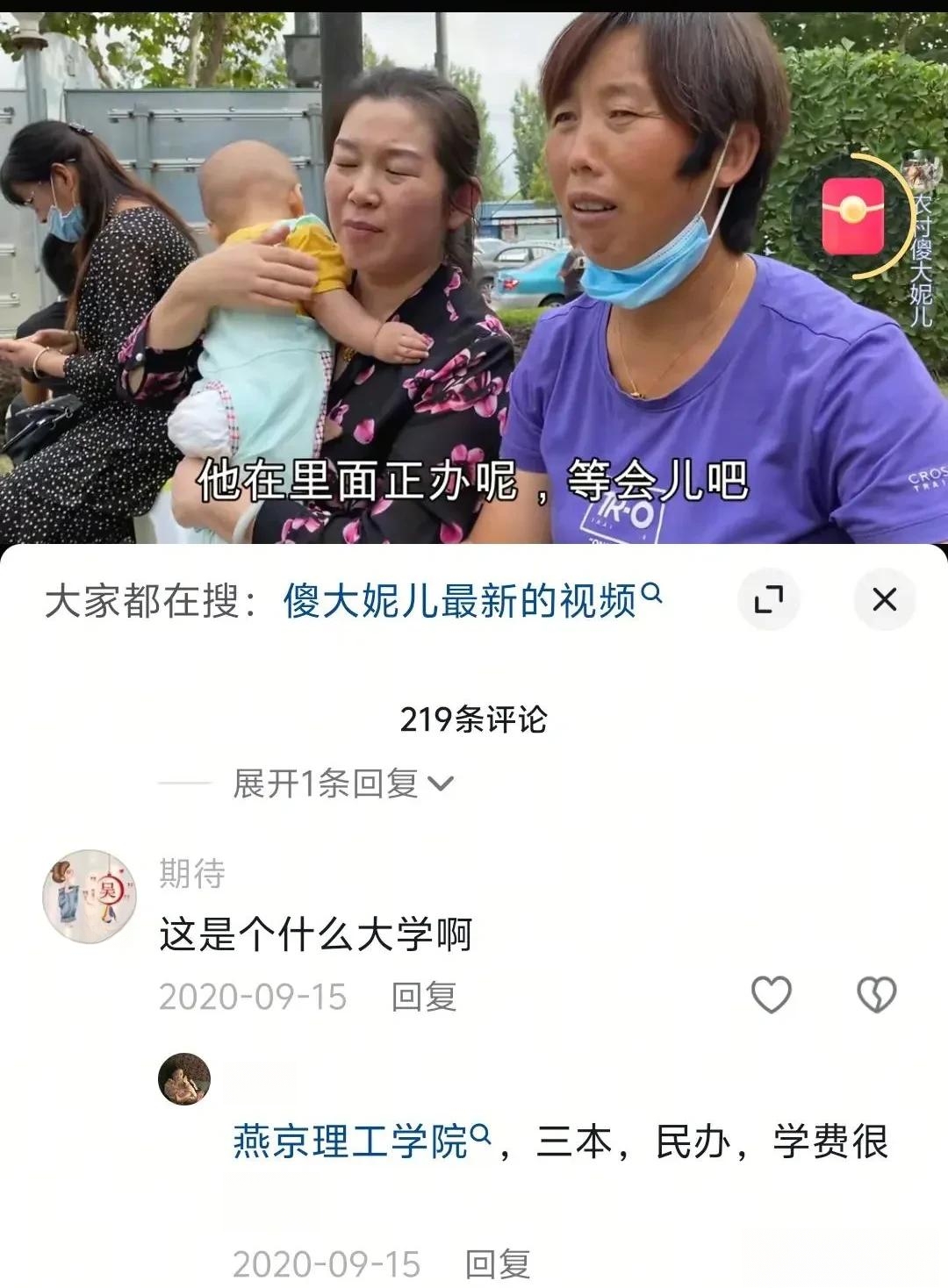Reply to the 燕京理工学院 comment
Image resolution: width=948 pixels, height=1288 pixels.
497,1264
